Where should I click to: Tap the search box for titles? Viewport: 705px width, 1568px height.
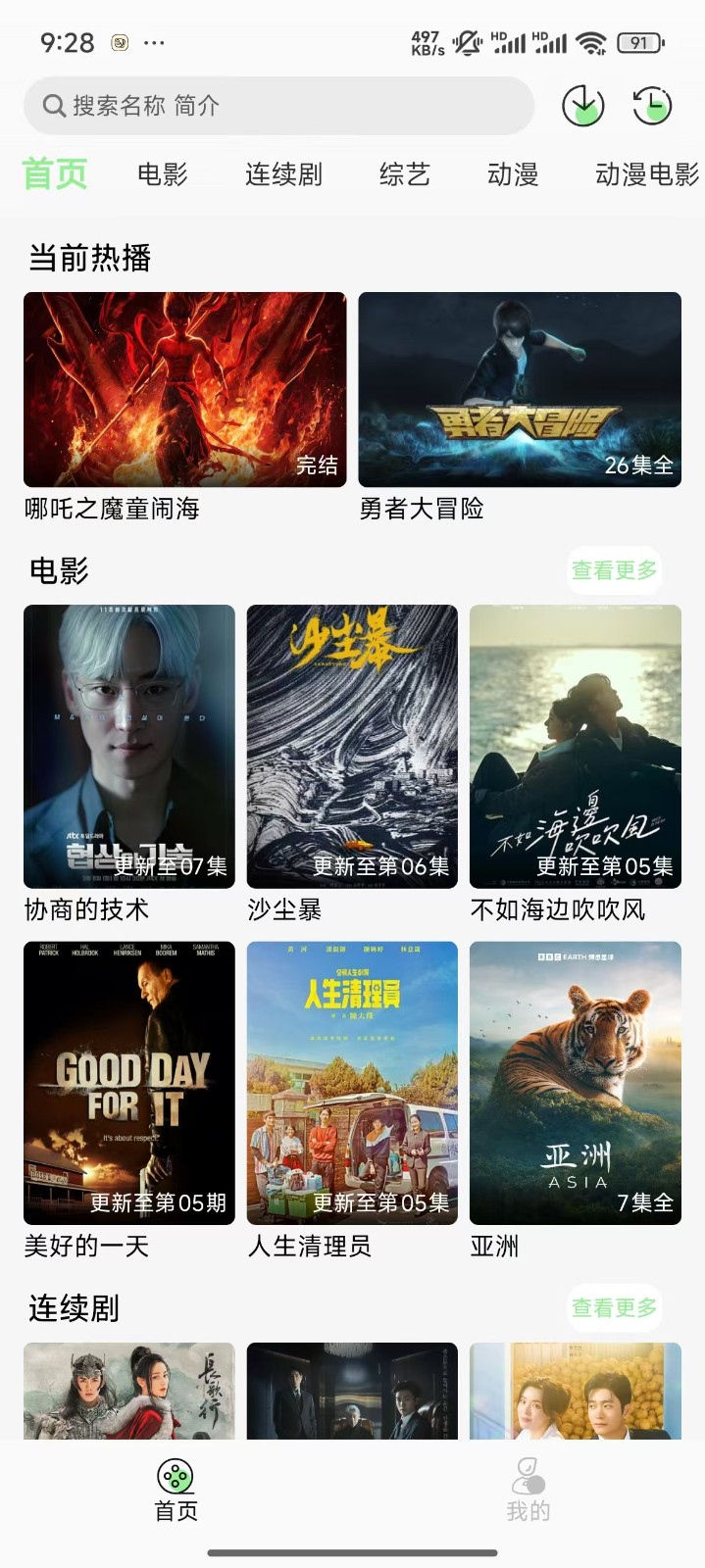pyautogui.click(x=278, y=106)
